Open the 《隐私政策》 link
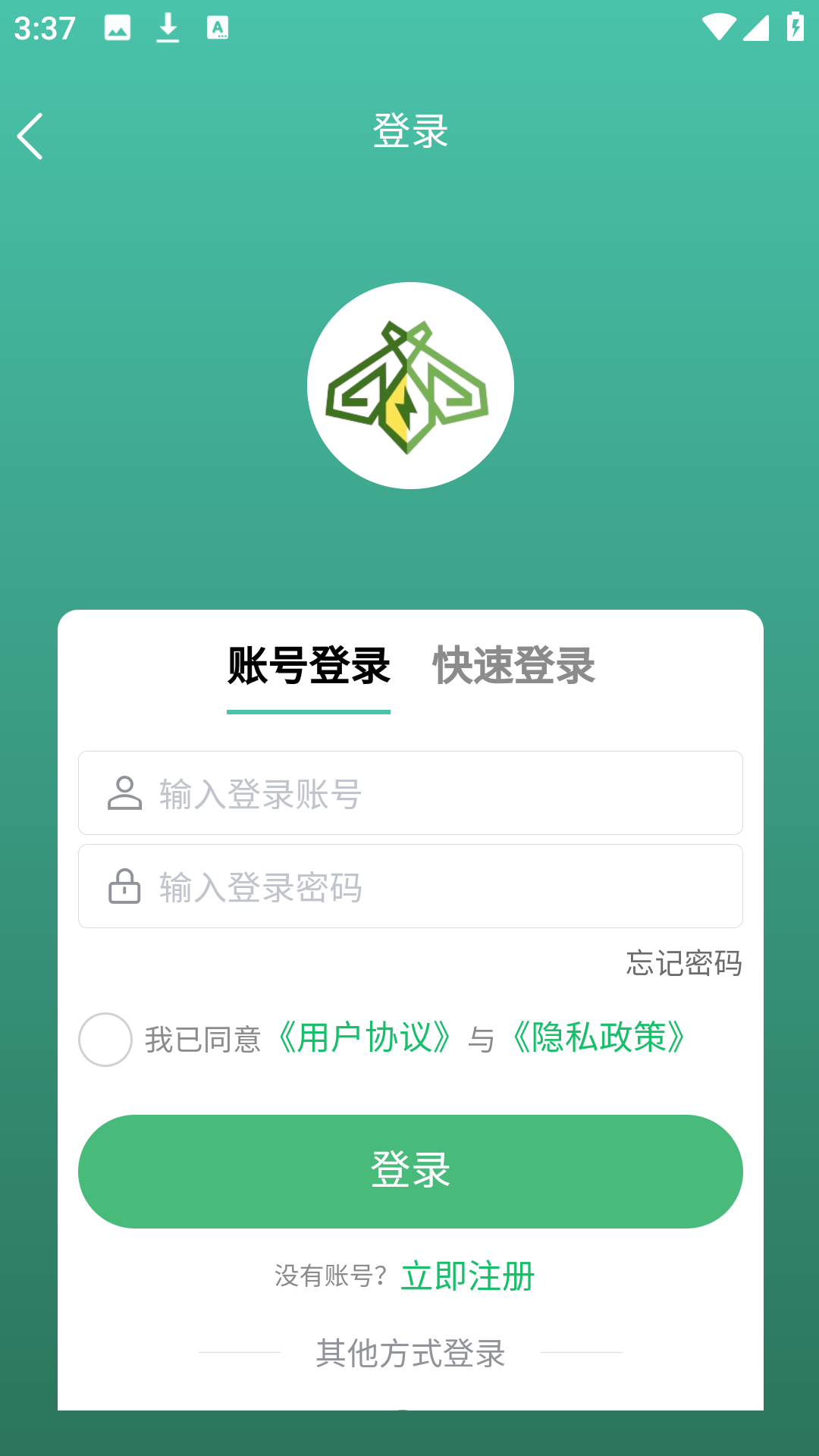819x1456 pixels. (599, 1038)
